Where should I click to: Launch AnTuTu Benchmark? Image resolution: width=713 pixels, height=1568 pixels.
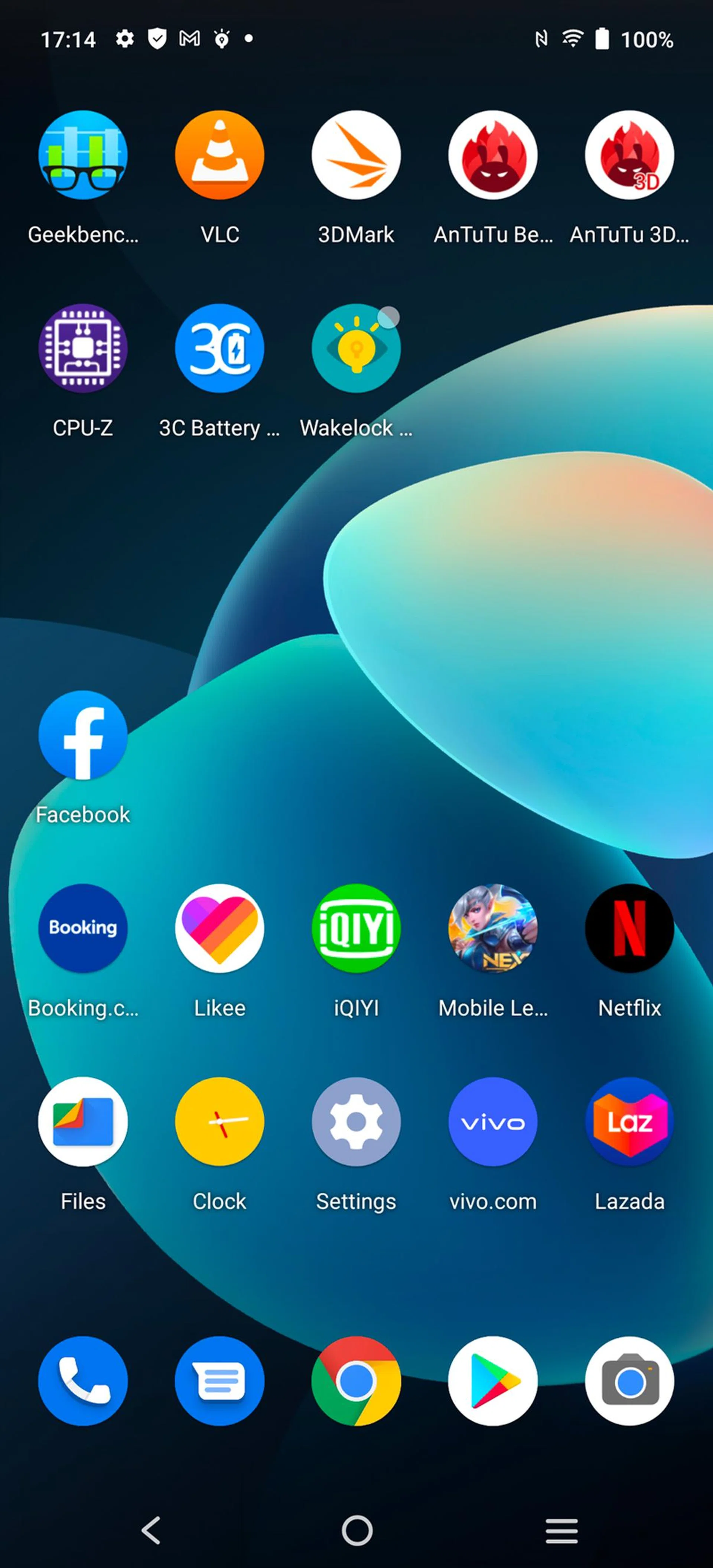click(x=492, y=154)
